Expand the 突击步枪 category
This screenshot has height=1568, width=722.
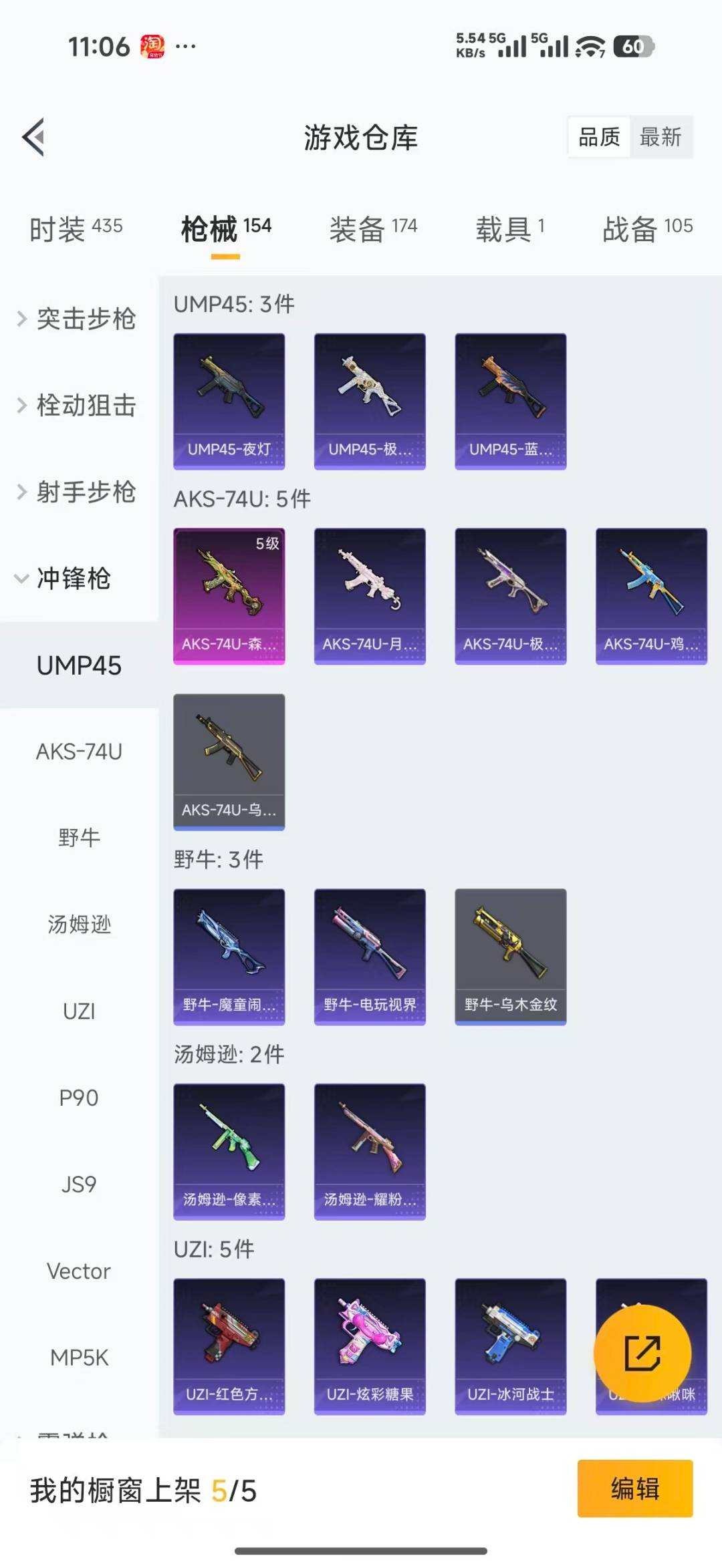(x=86, y=319)
